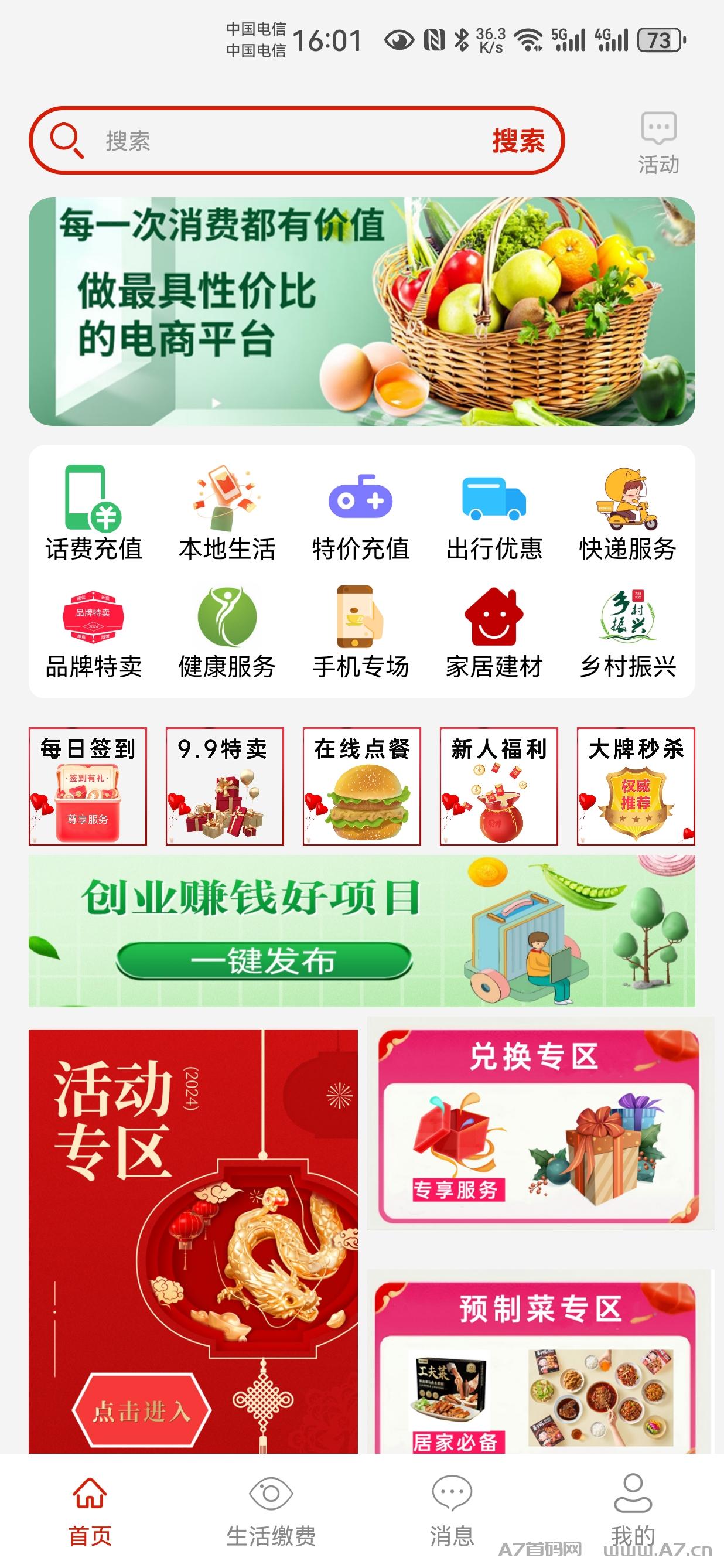The width and height of the screenshot is (724, 1568).
Task: Open the 大牌秒杀 flash sale tile
Action: 636,786
